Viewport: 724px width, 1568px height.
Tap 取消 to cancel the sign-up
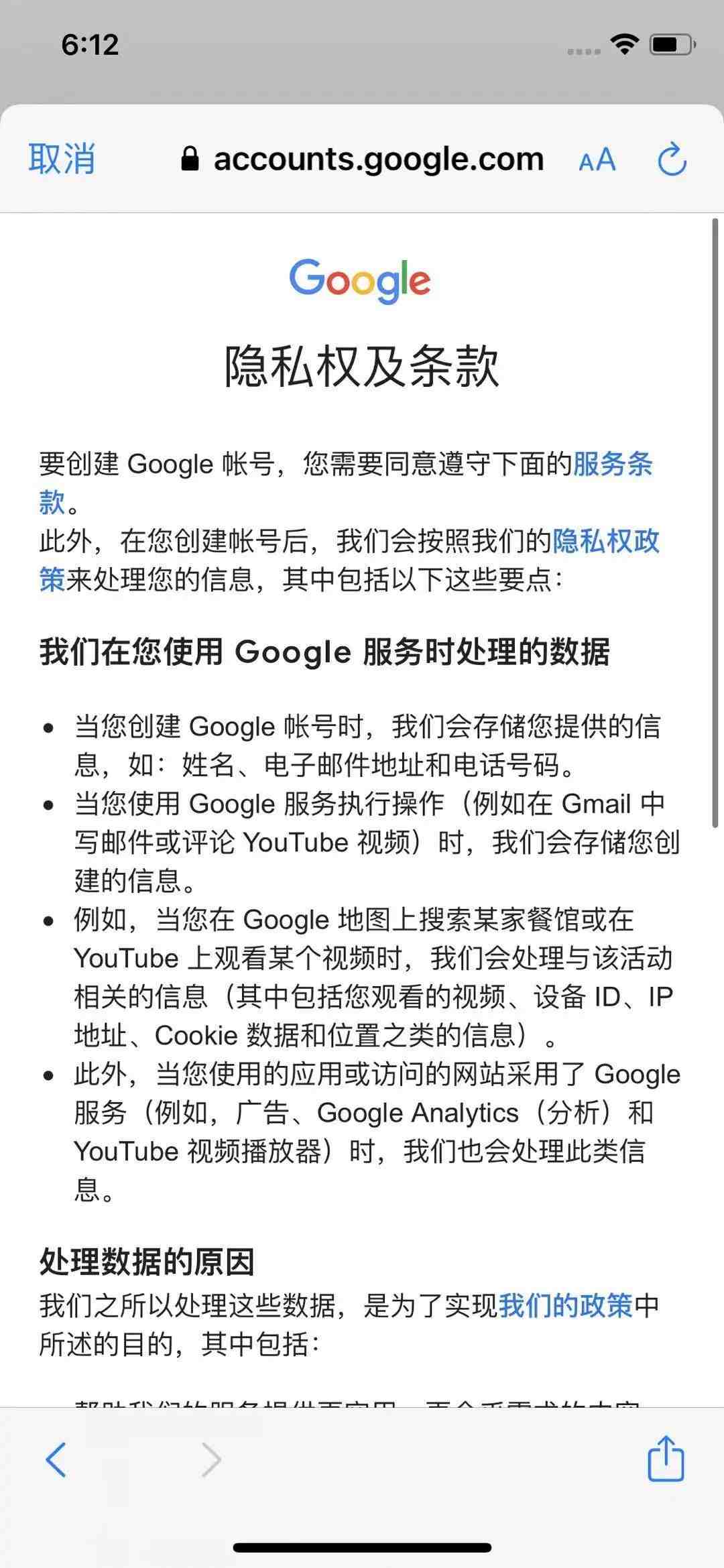[x=62, y=160]
